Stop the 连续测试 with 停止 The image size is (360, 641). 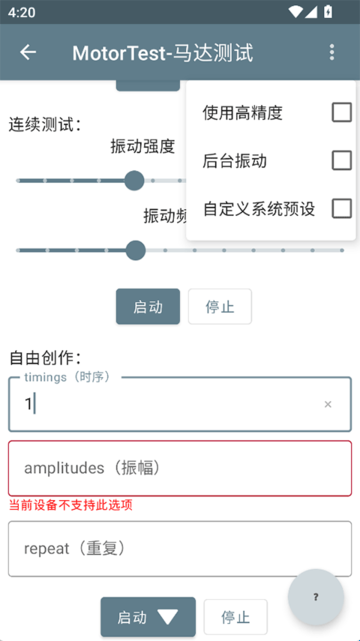[x=220, y=307]
